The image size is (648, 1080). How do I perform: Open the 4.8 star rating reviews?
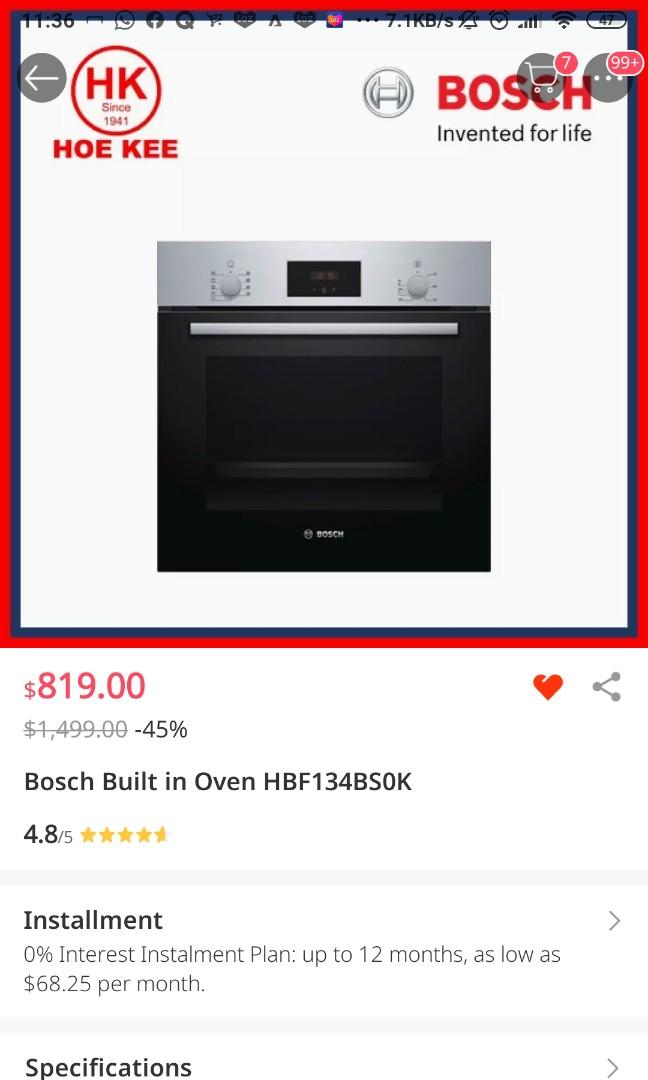(x=98, y=834)
